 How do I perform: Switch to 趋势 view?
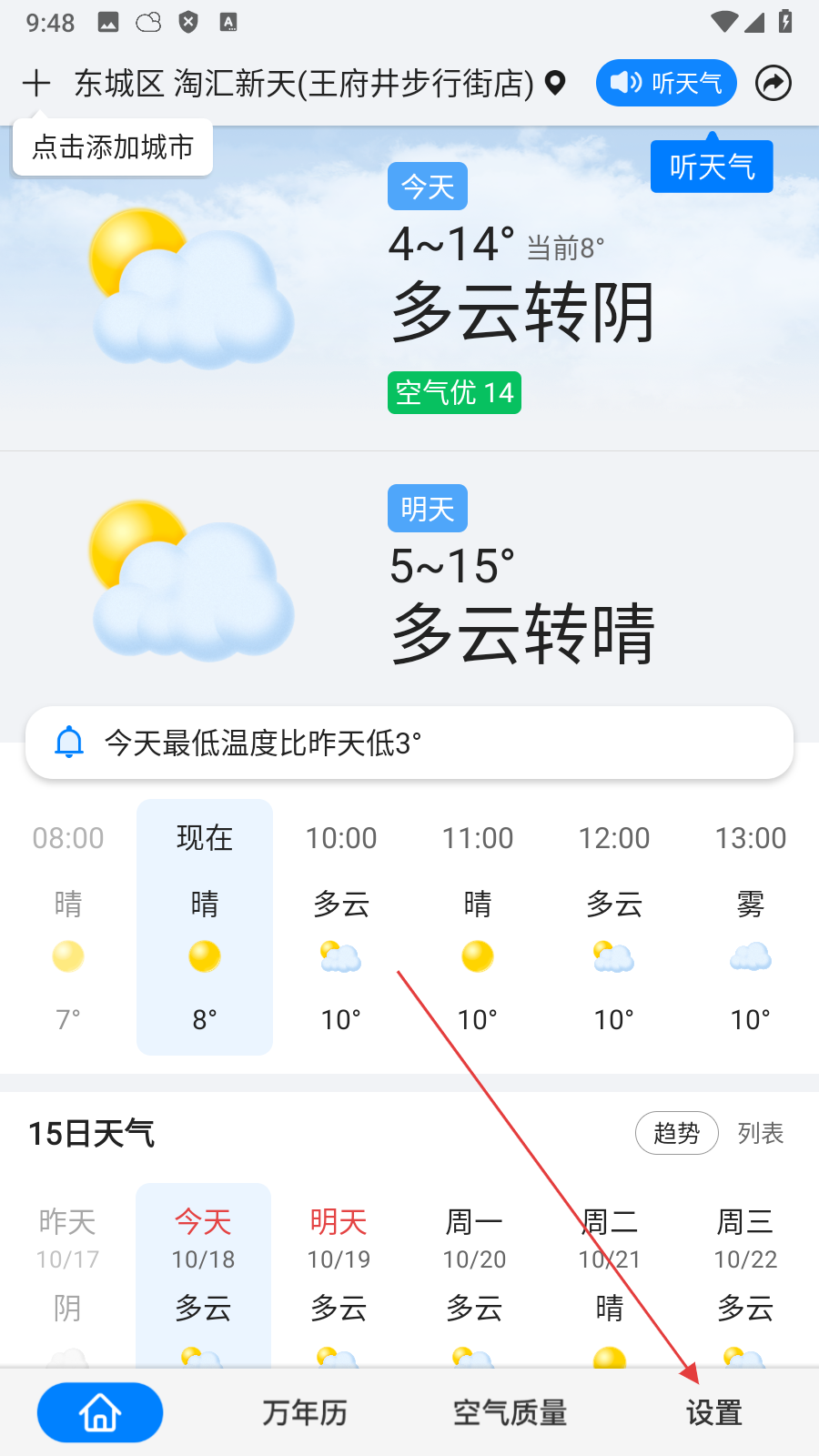coord(676,1133)
